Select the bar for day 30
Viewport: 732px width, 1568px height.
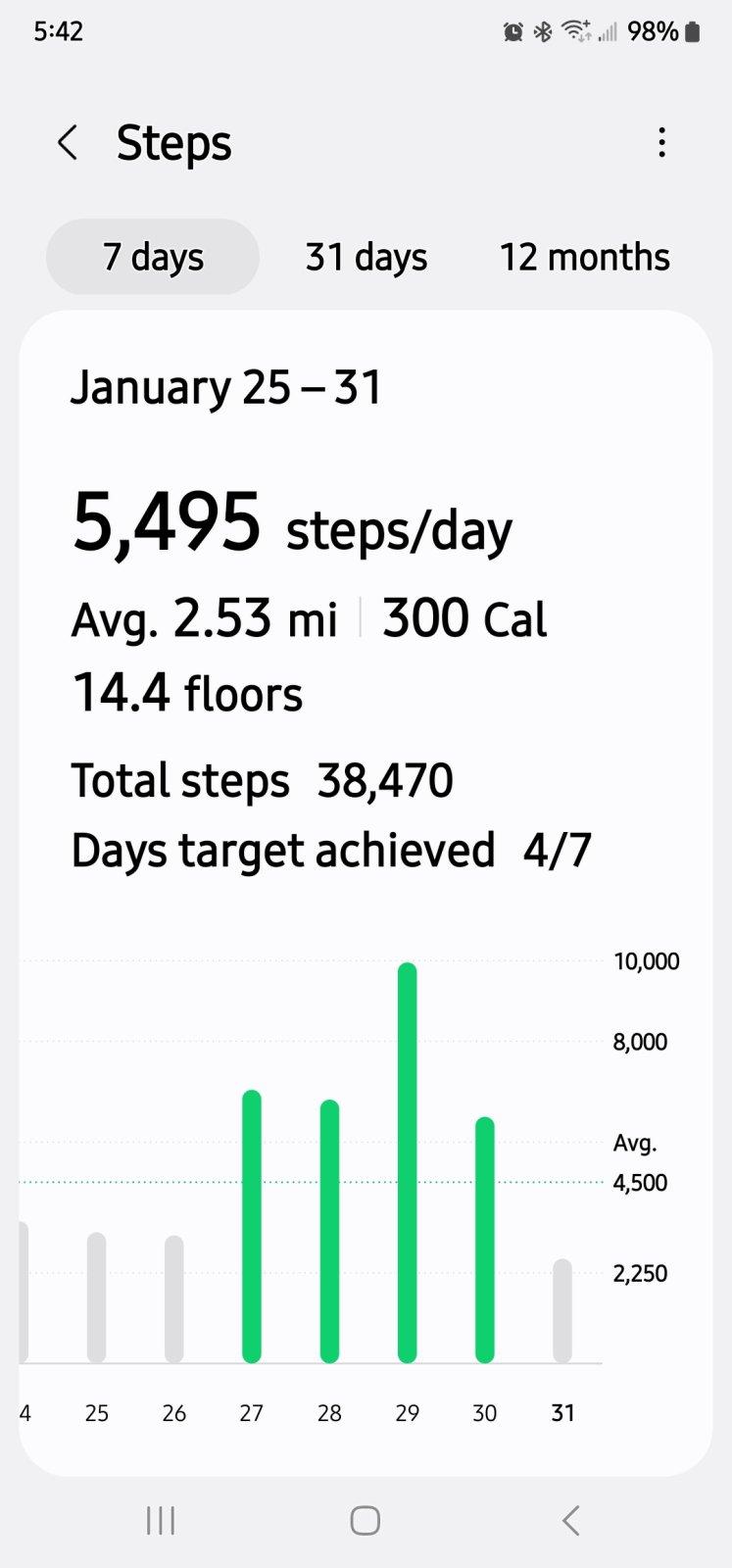pos(485,1240)
